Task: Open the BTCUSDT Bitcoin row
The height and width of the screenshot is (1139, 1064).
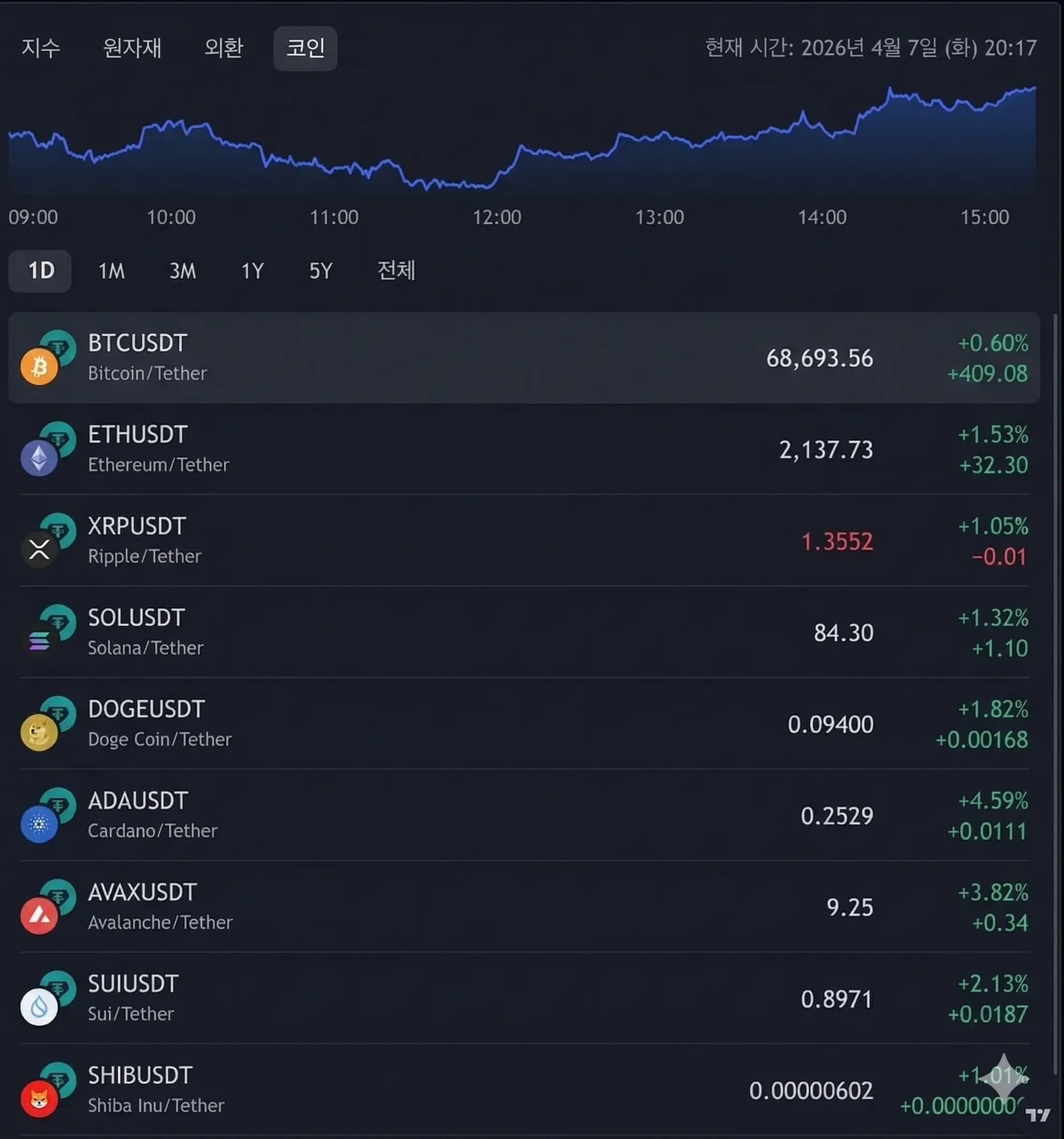Action: pos(137,358)
